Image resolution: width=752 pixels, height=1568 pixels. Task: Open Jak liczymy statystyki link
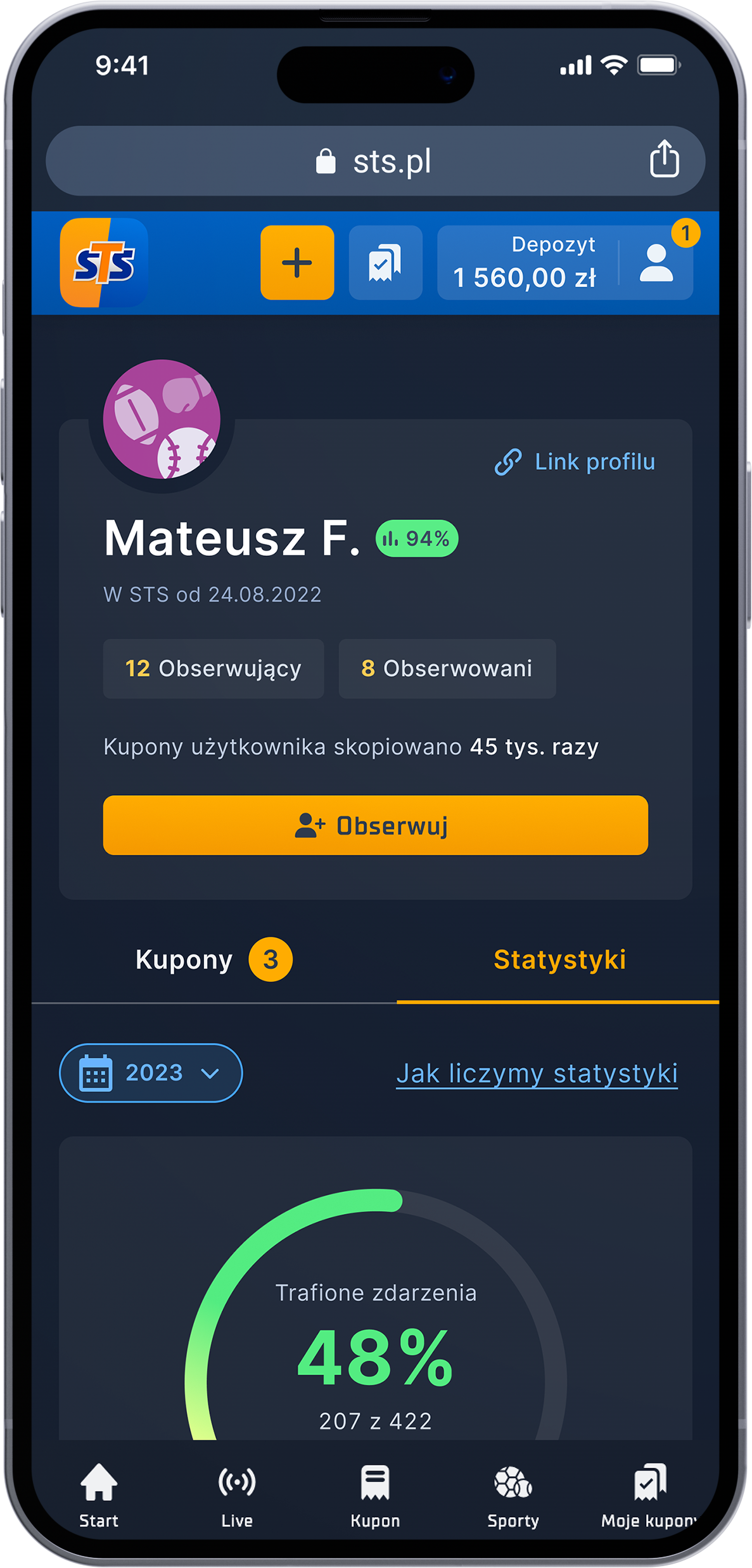click(537, 1074)
